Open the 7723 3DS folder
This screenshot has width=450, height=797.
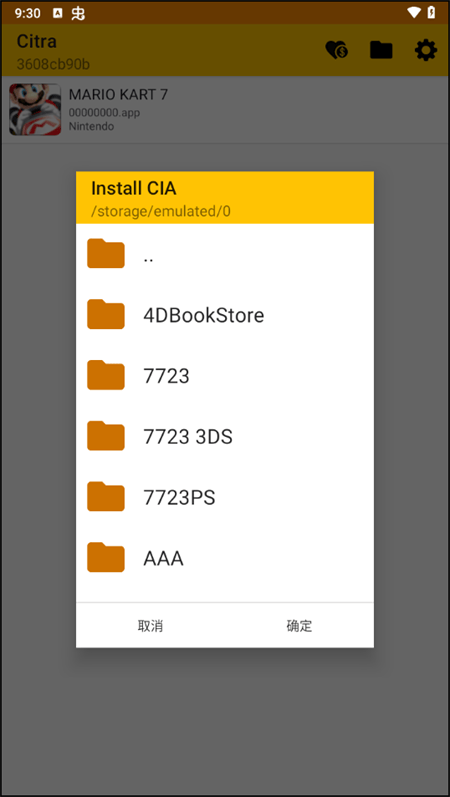tap(225, 437)
